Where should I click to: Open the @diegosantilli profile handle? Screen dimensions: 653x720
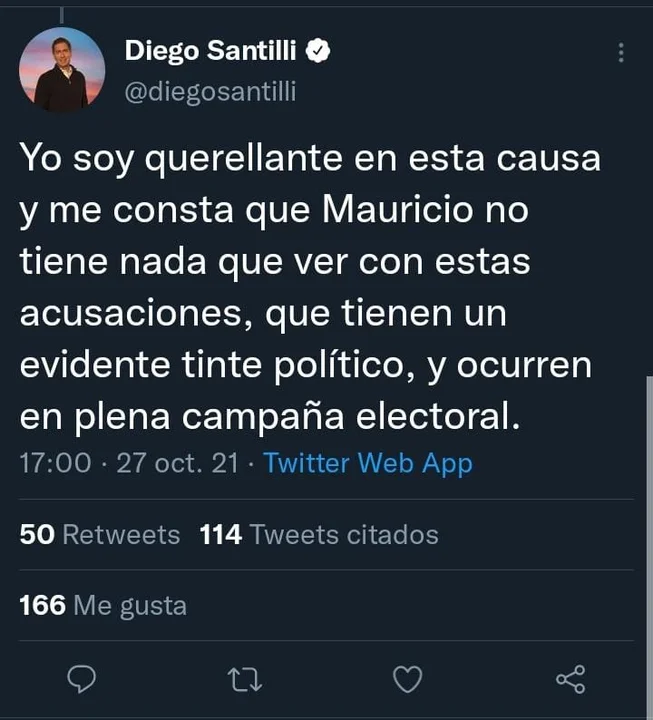coord(210,91)
